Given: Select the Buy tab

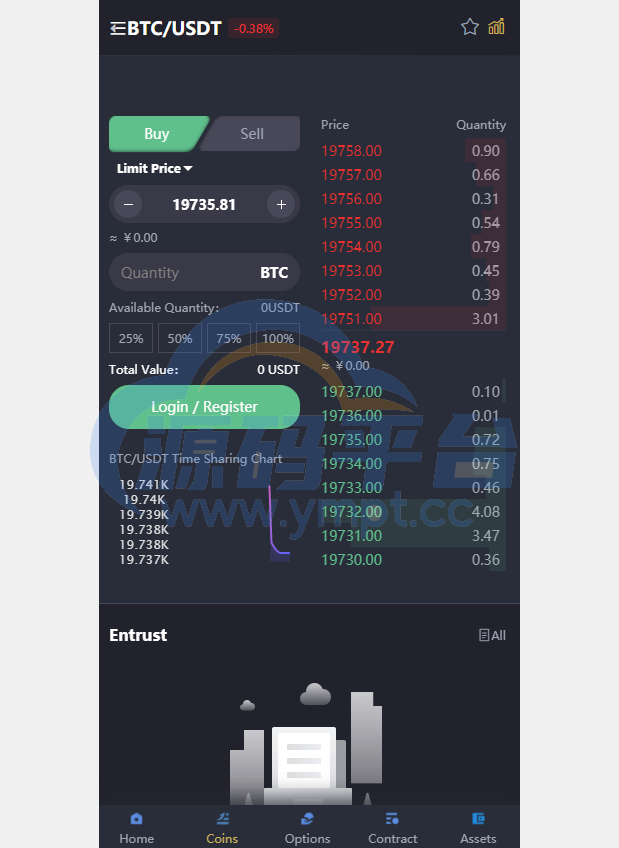Looking at the screenshot, I should (156, 134).
